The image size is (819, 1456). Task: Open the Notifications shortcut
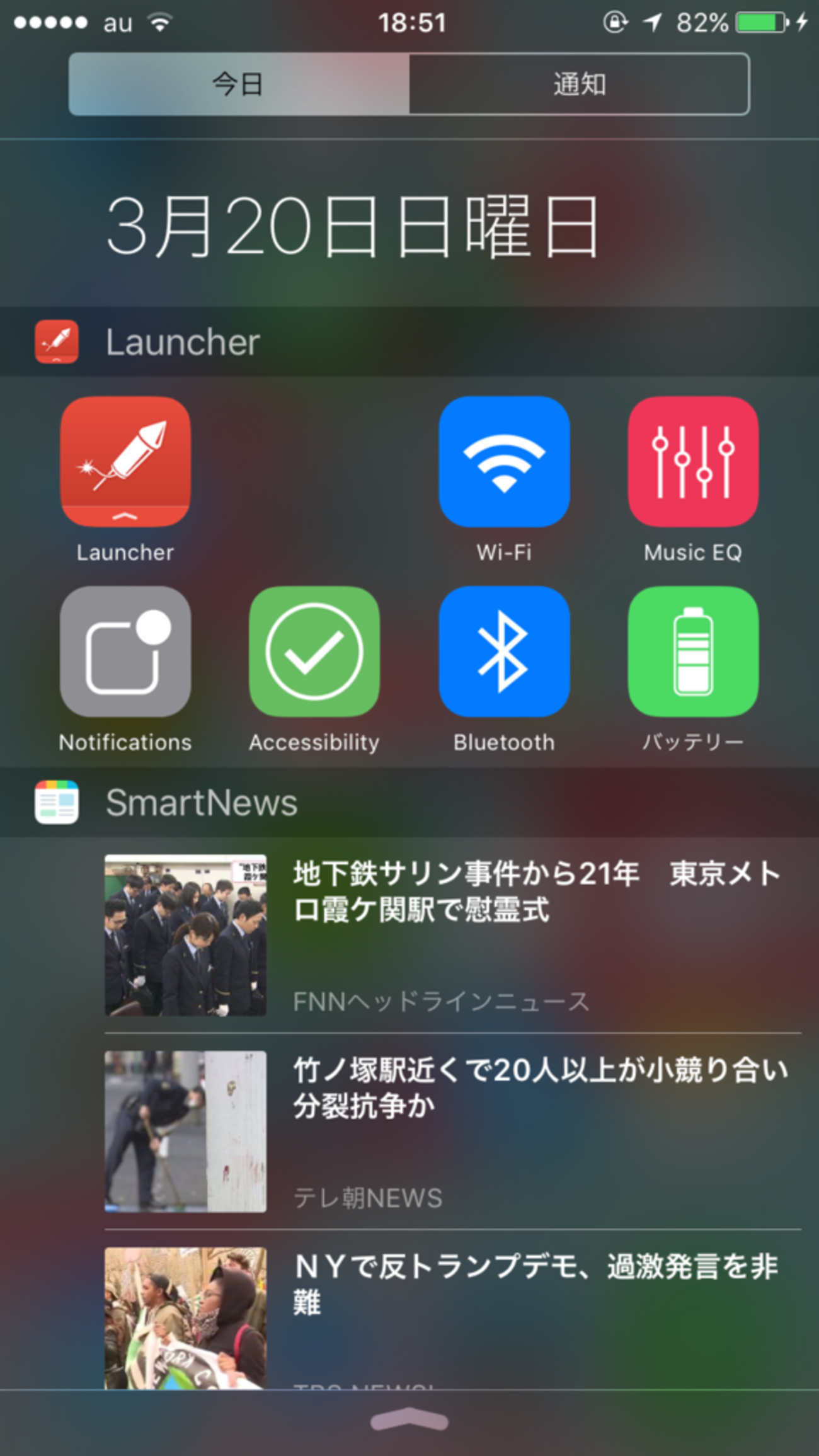coord(125,651)
